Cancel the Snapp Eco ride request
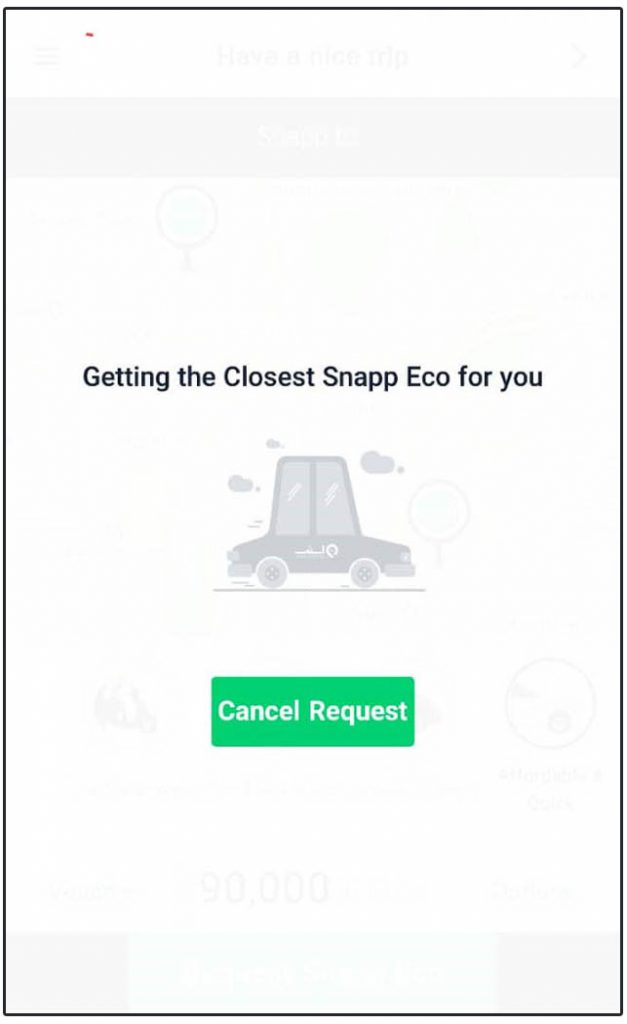Screen dimensions: 627x1024 click(312, 711)
